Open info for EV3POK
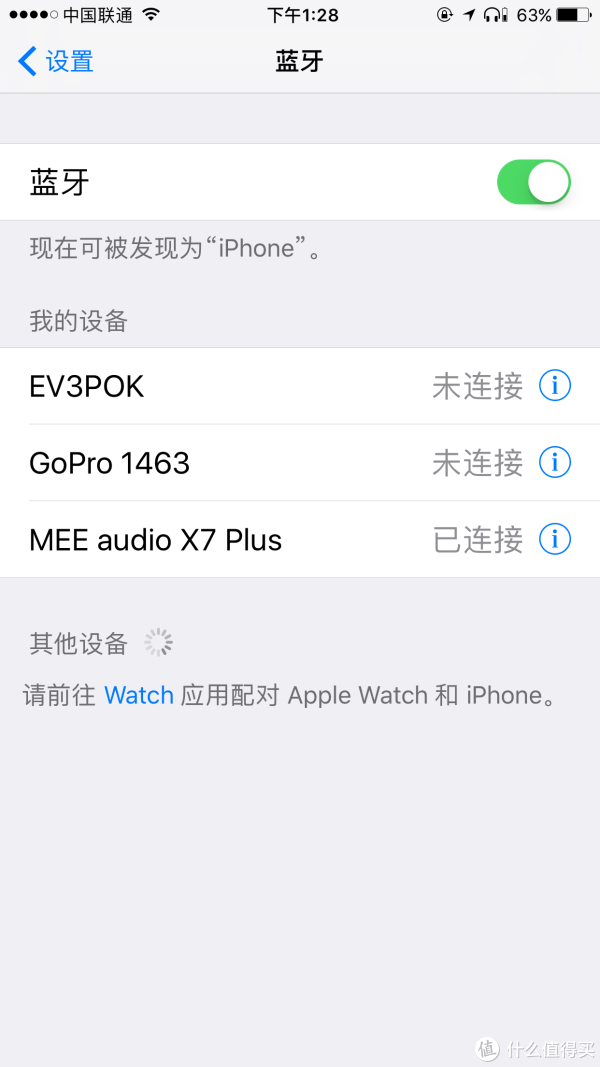The image size is (600, 1067). pos(555,386)
